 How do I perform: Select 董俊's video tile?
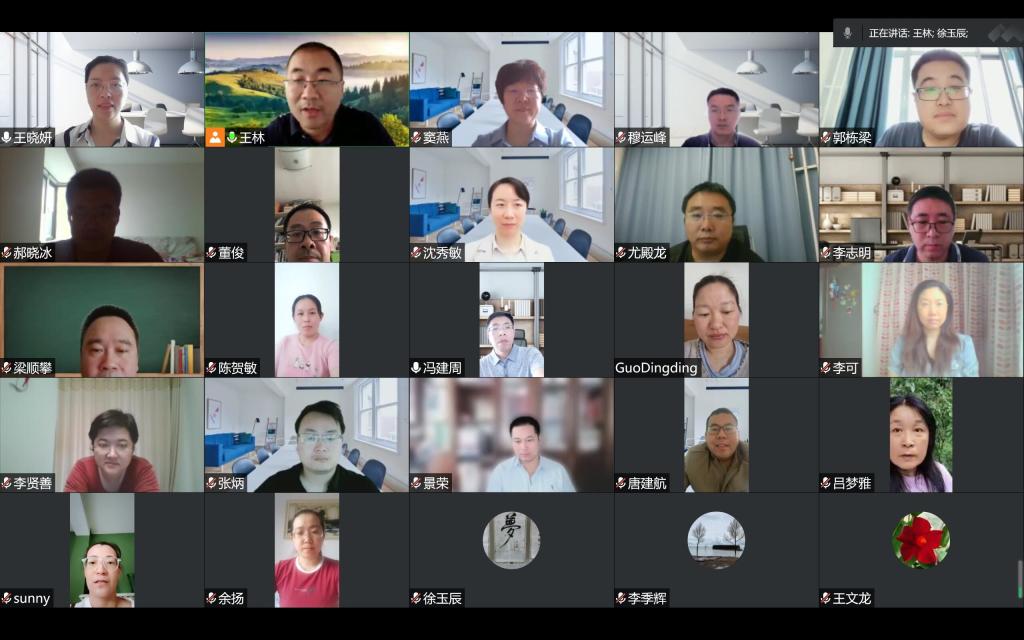click(307, 205)
